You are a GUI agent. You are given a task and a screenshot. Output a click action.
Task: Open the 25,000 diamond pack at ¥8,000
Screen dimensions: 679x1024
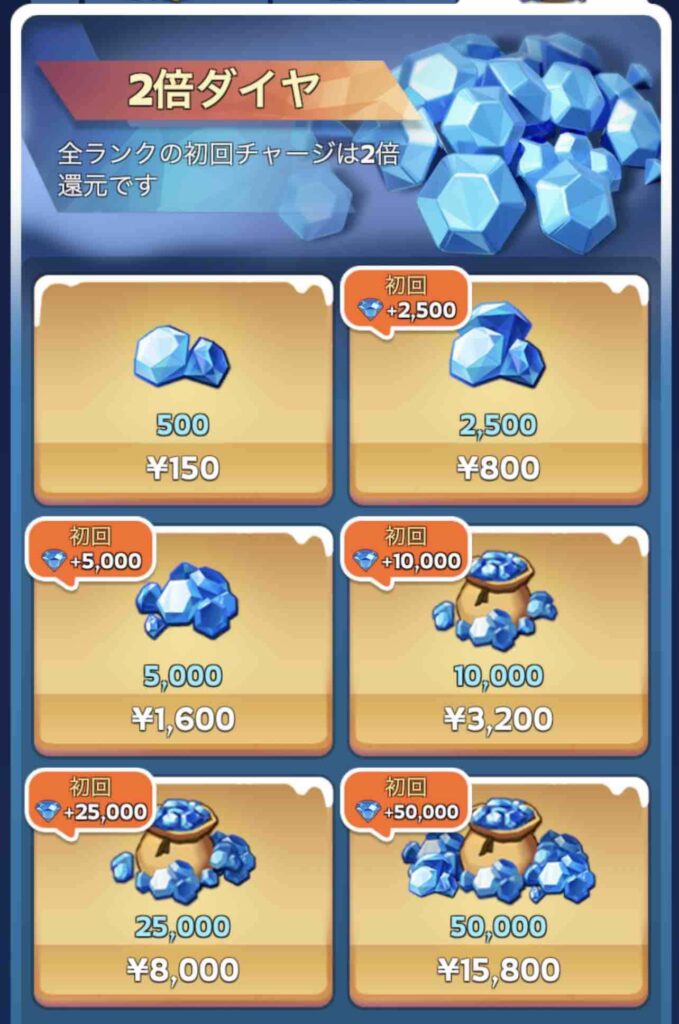coord(183,892)
